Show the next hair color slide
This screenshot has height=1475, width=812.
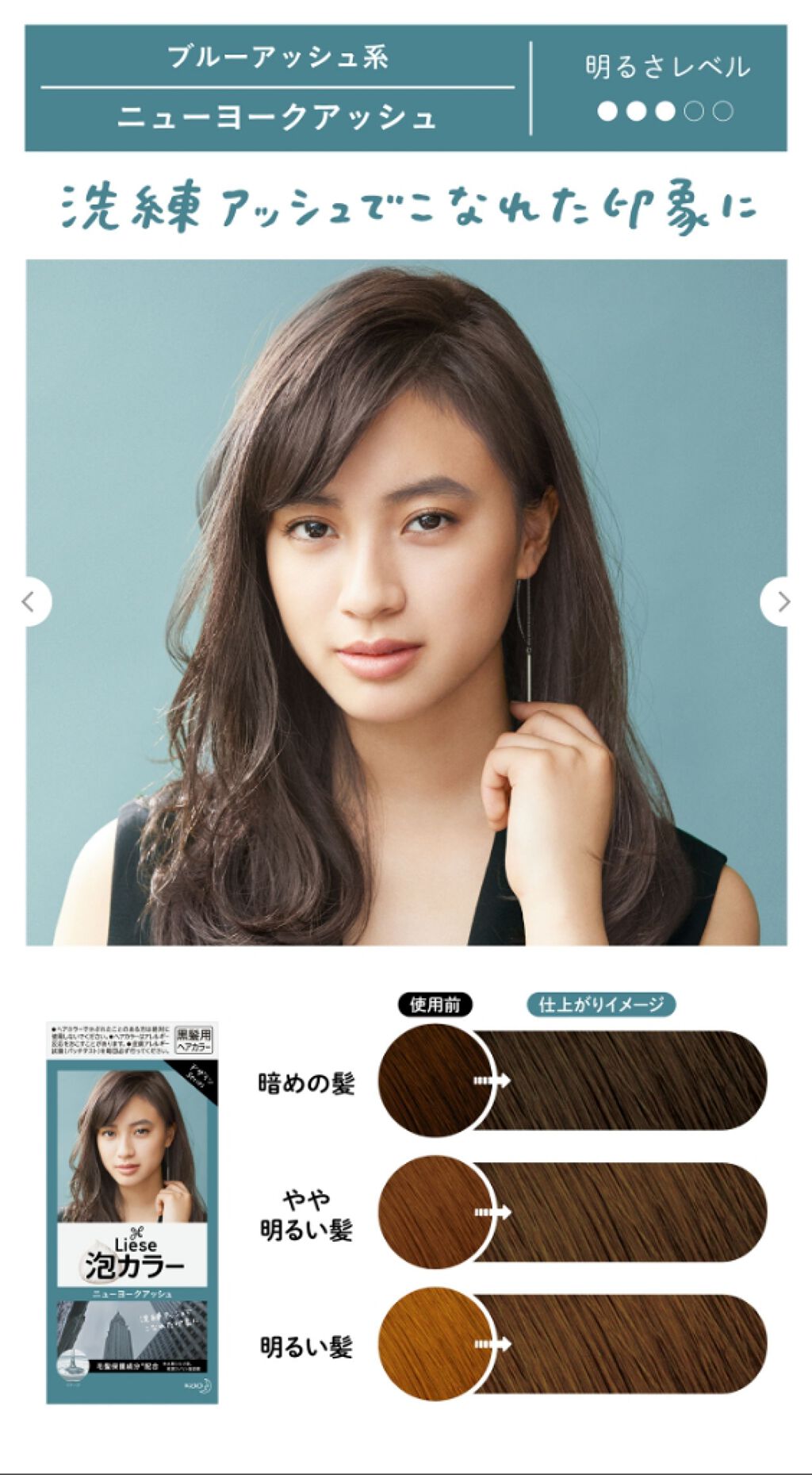click(783, 602)
